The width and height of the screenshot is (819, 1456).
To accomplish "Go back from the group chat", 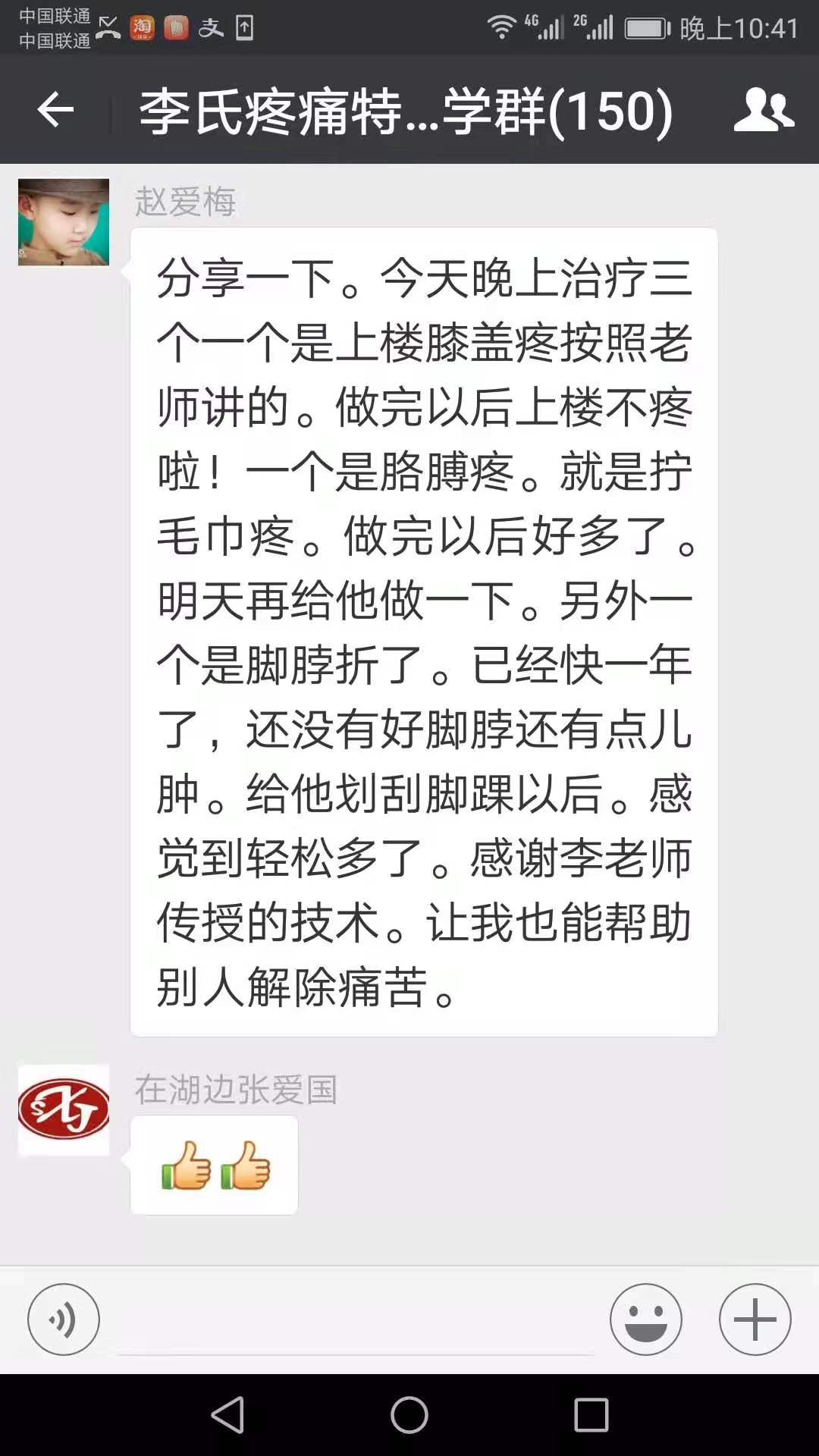I will click(55, 111).
